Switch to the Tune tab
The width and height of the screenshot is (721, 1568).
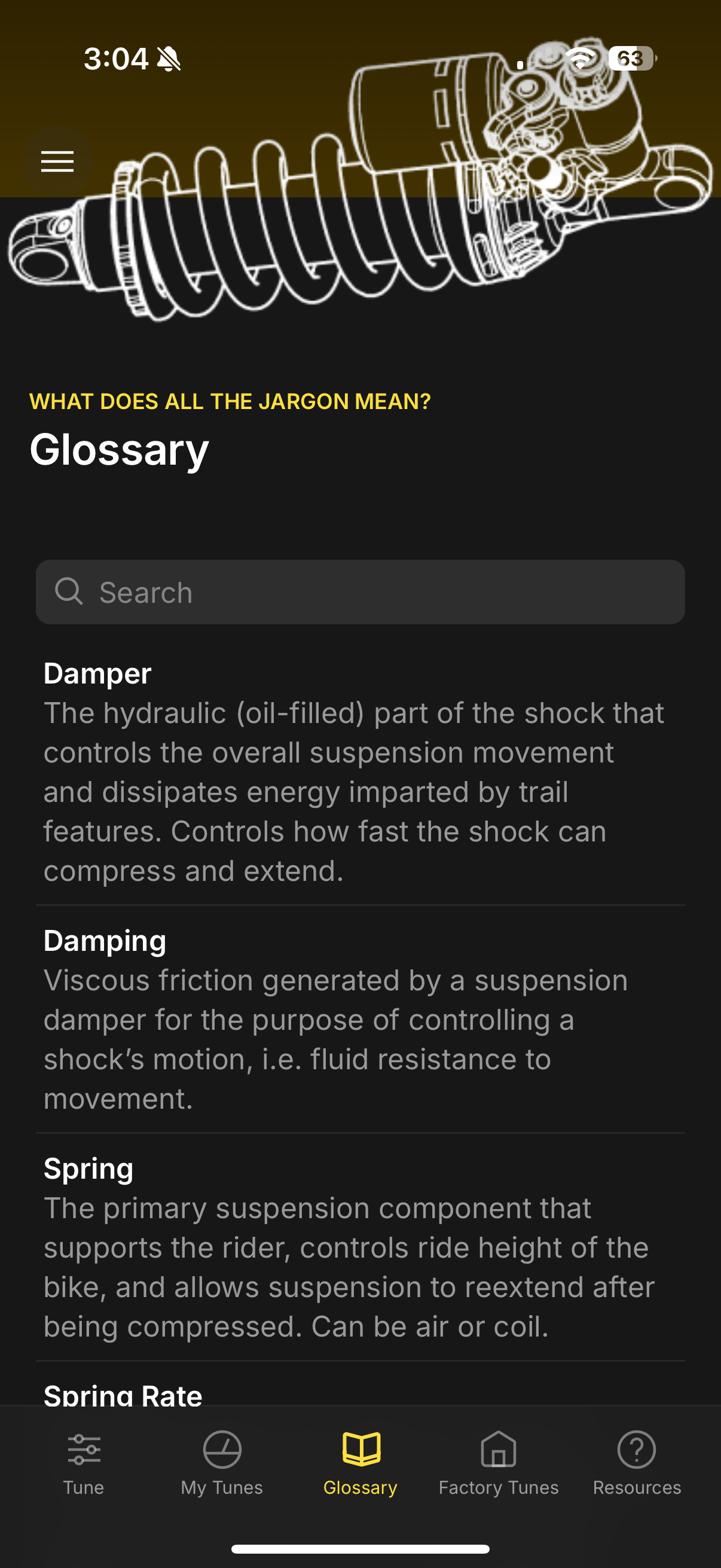(x=84, y=1462)
